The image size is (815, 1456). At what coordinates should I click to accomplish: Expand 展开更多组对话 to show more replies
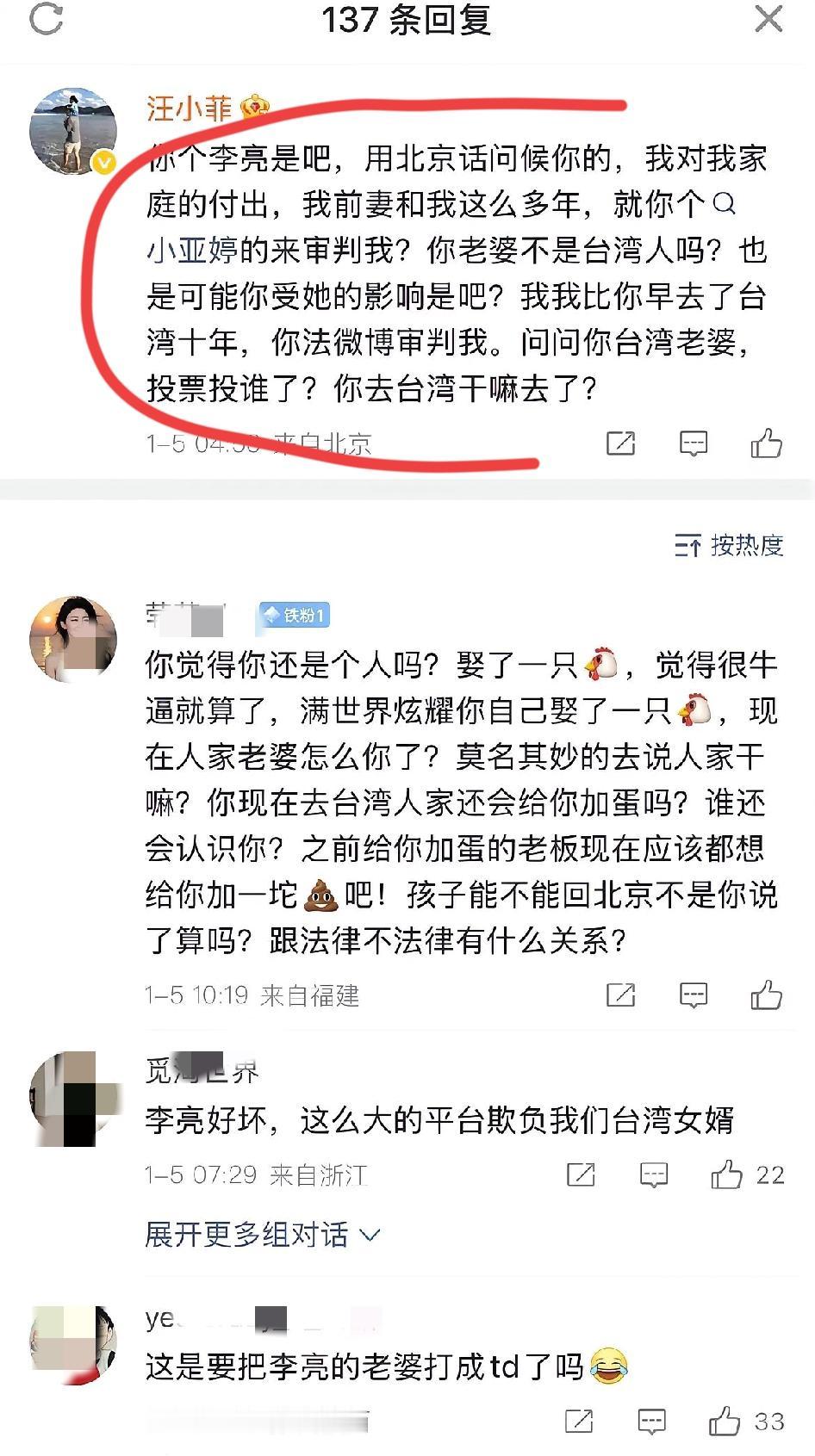pyautogui.click(x=258, y=1236)
